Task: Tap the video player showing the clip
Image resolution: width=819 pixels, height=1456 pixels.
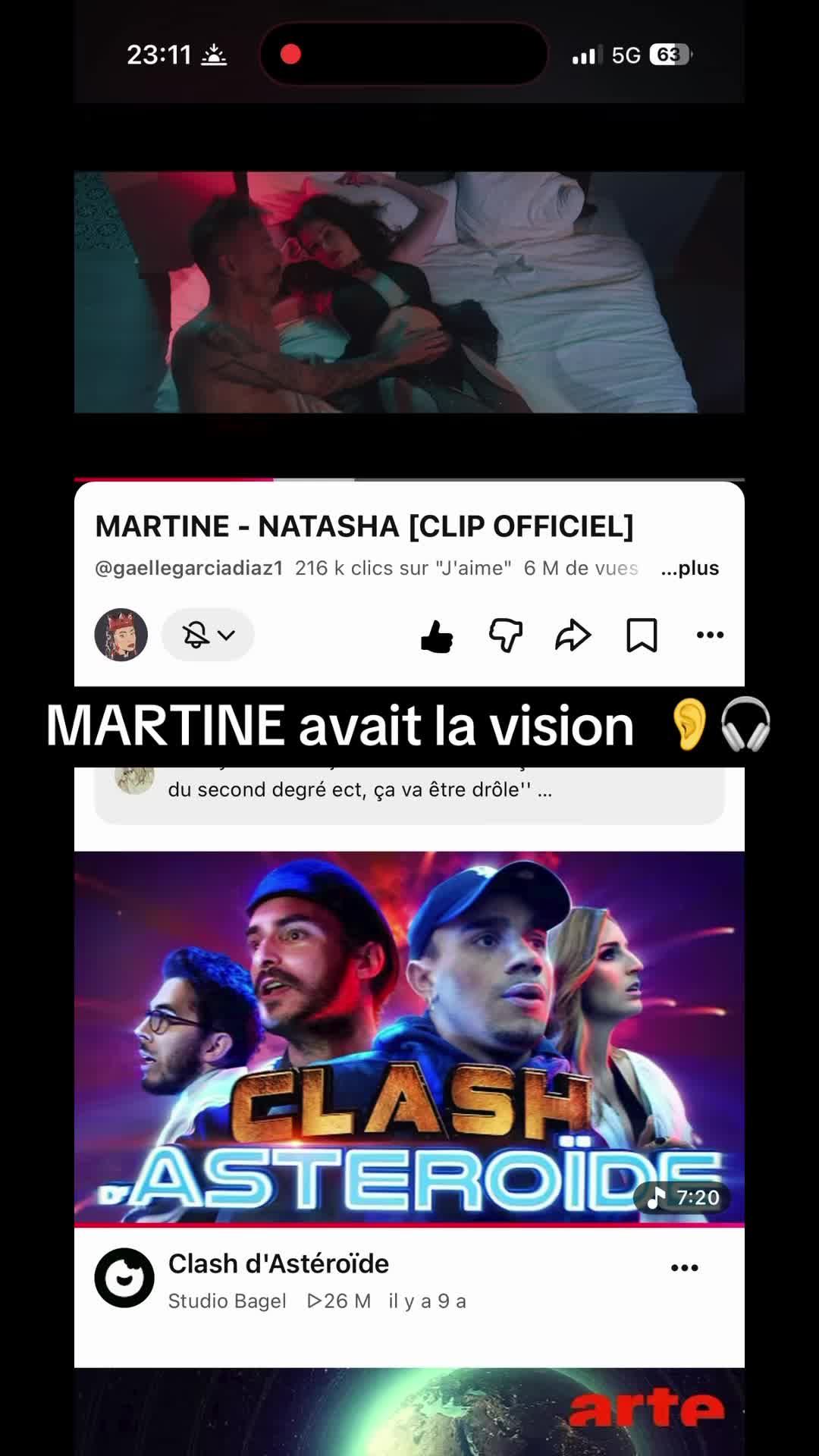Action: [409, 292]
